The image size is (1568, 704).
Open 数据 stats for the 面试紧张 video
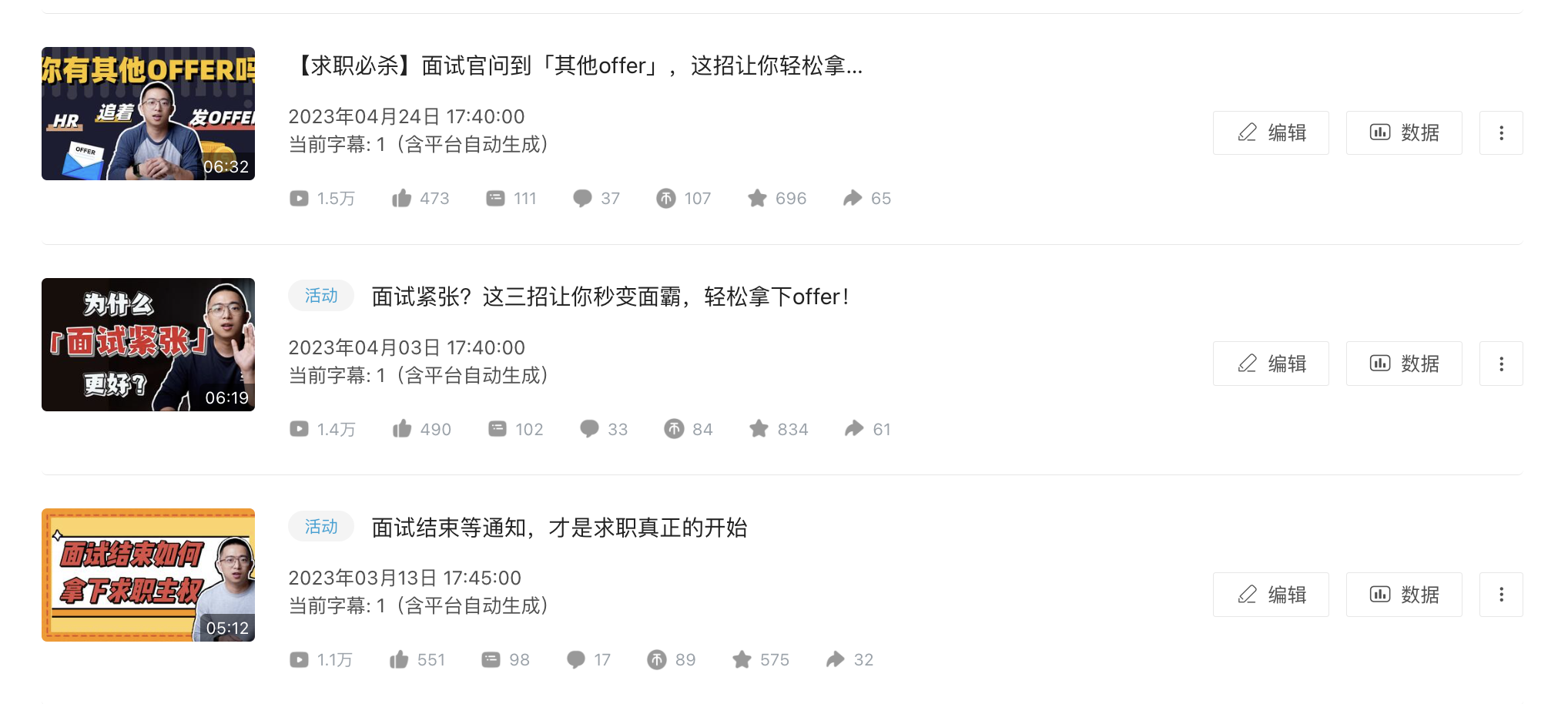(x=1403, y=364)
